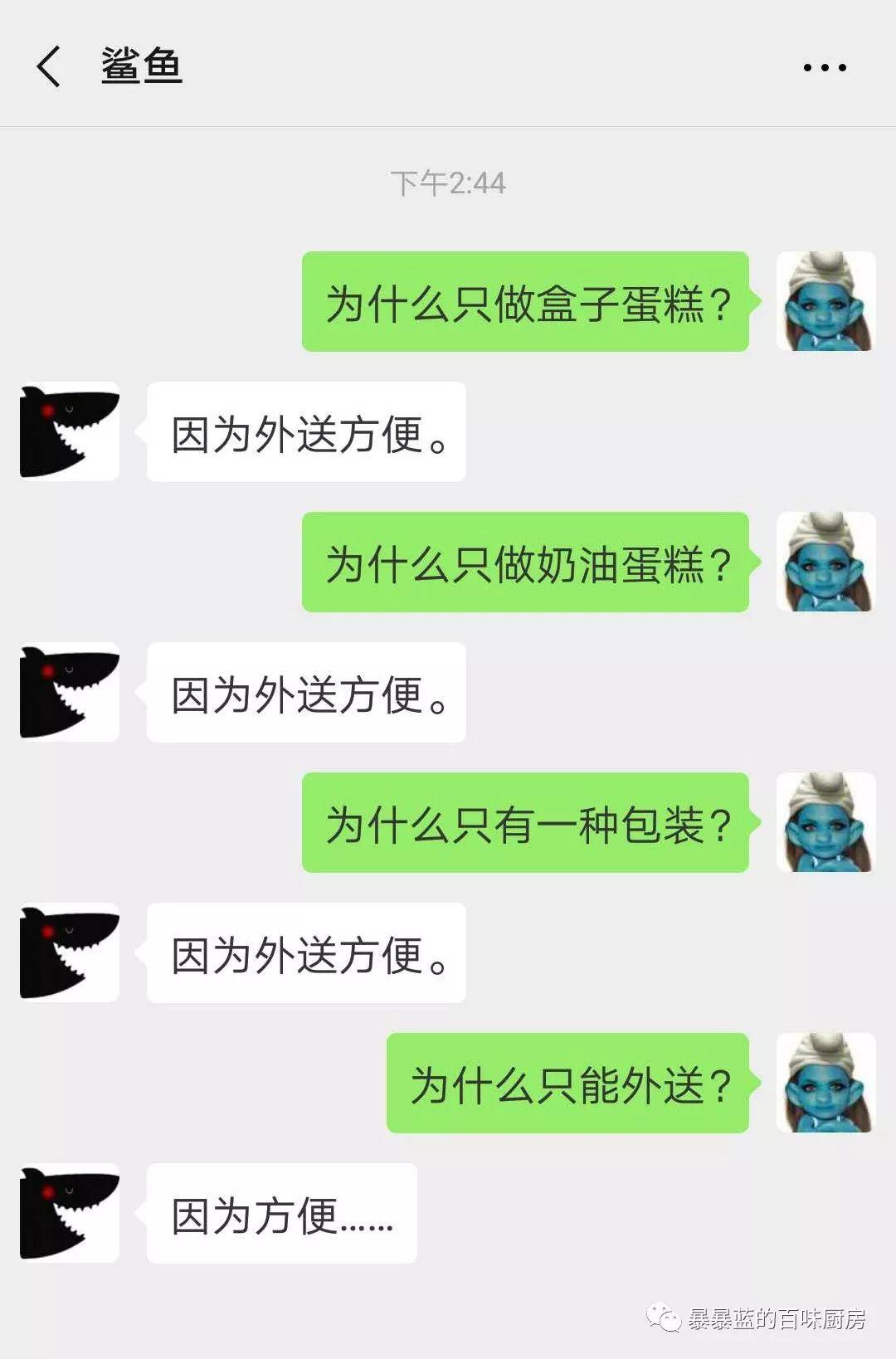Screen dimensions: 896x1359
Task: Tap the smurf avatar beside 为什么只做奶油蛋糕
Action: [824, 564]
